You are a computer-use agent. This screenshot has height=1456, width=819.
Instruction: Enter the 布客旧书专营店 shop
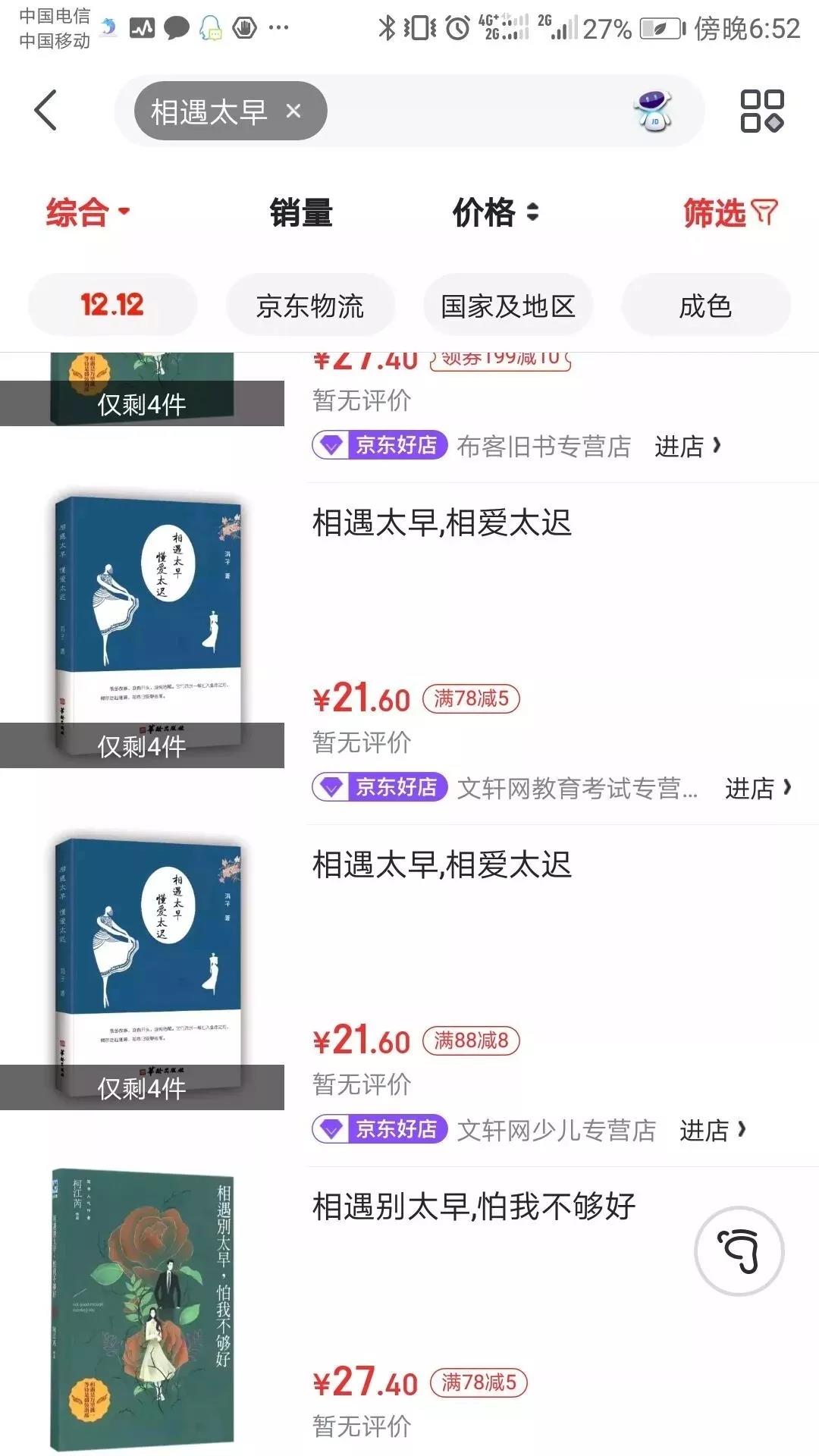pos(687,447)
